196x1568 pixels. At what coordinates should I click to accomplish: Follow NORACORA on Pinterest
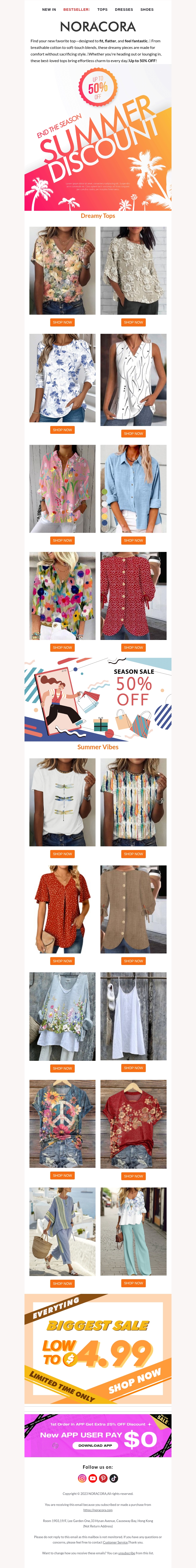click(103, 1478)
